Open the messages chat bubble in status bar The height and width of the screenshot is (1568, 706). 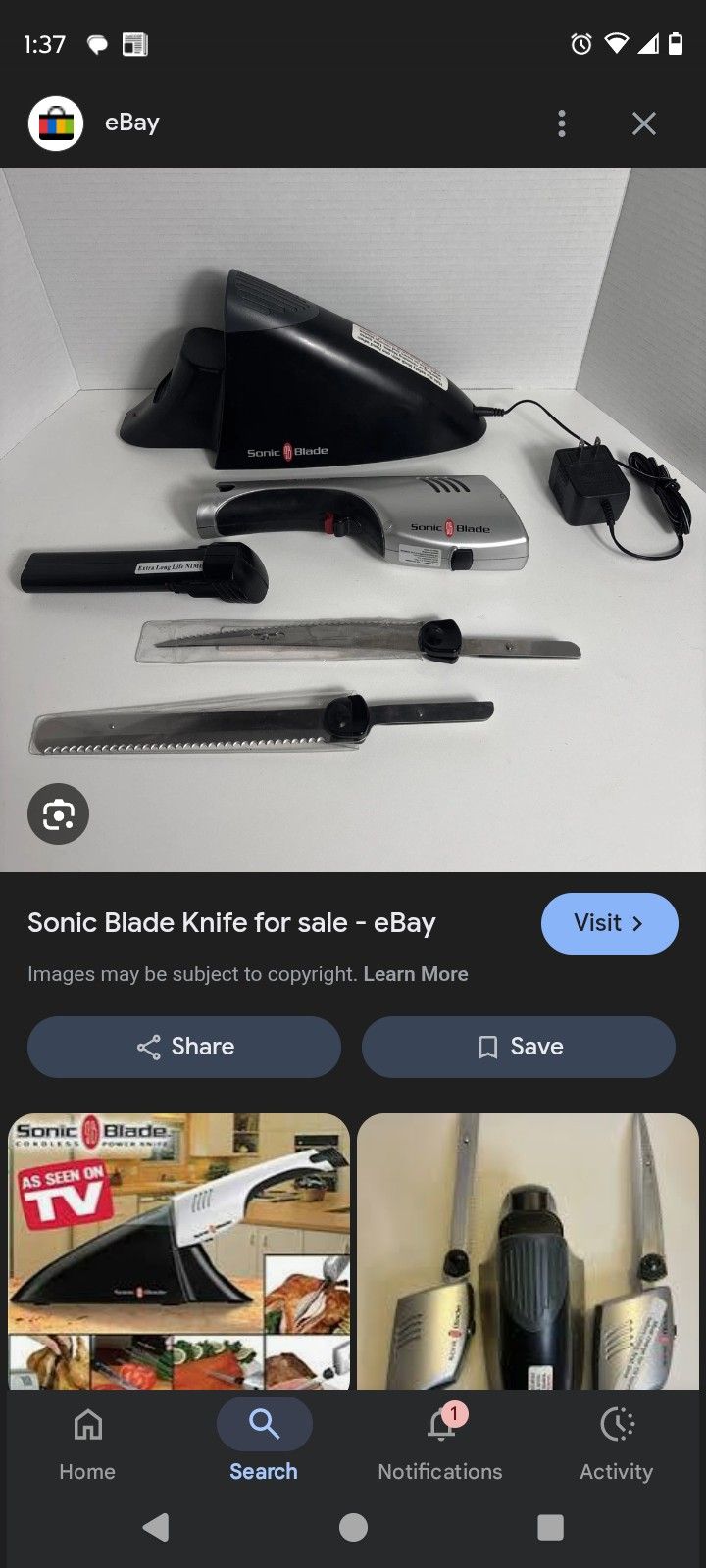coord(95,43)
